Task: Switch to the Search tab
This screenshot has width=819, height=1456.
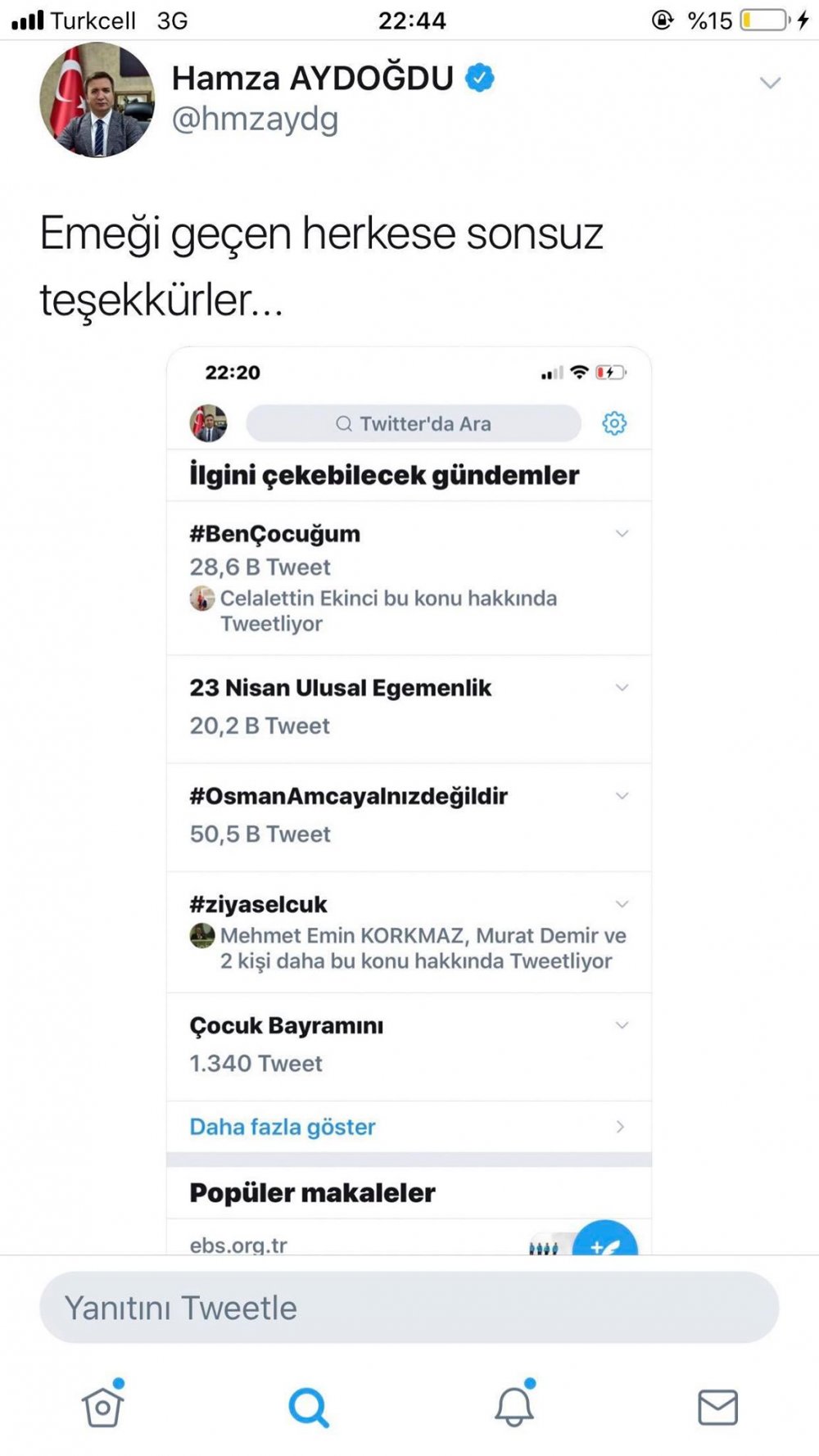Action: tap(309, 1407)
